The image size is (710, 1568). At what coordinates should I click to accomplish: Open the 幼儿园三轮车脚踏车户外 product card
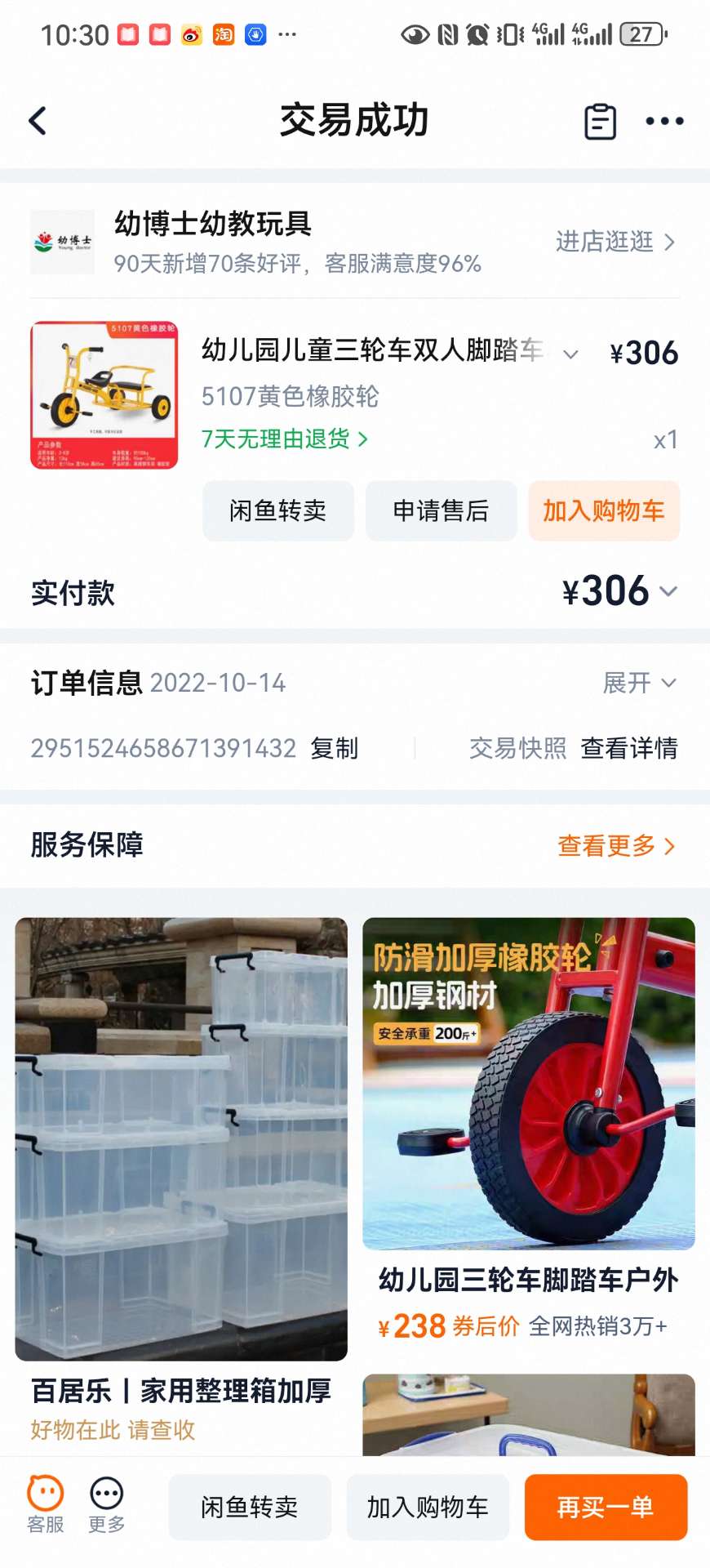tap(529, 1127)
